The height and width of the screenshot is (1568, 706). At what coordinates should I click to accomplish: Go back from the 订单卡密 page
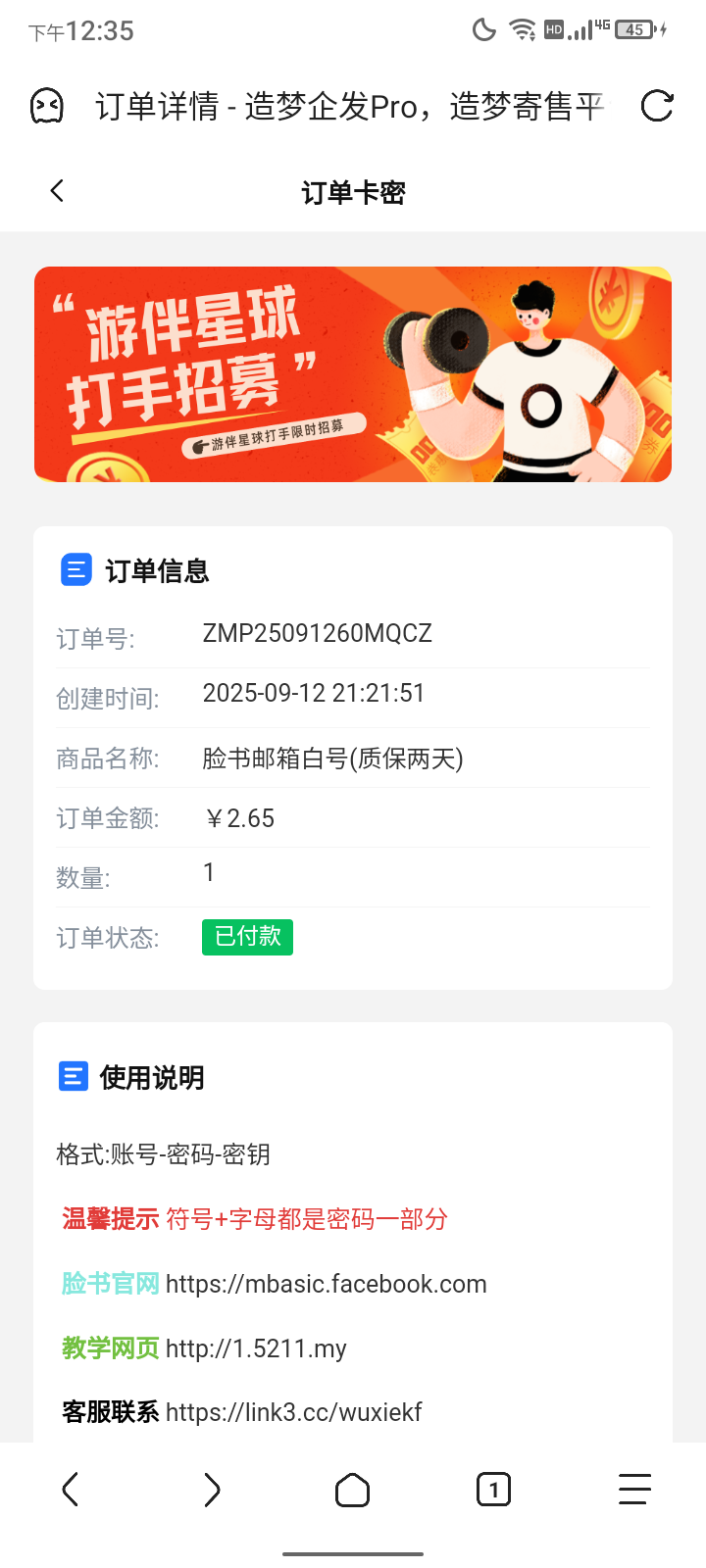(x=57, y=191)
